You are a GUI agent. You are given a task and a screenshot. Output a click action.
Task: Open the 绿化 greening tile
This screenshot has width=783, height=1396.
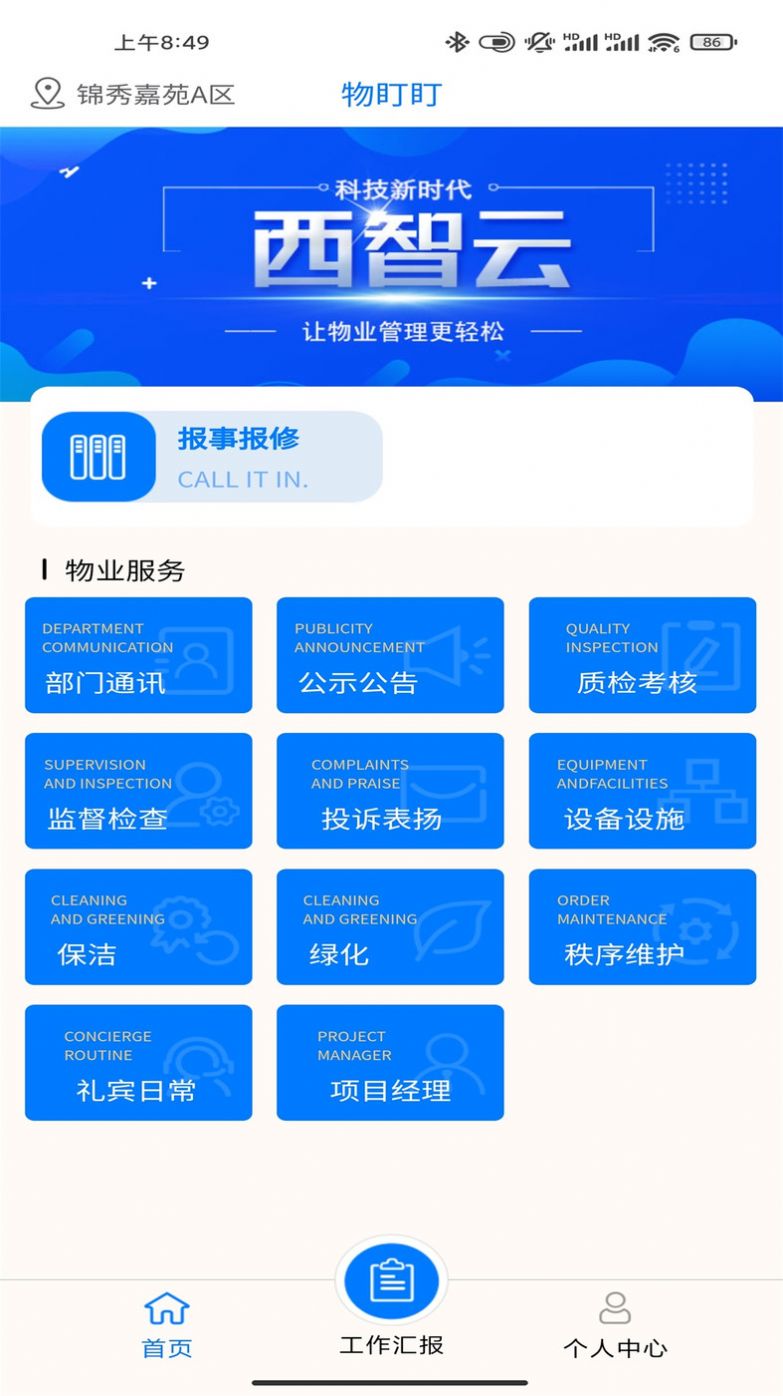click(390, 927)
